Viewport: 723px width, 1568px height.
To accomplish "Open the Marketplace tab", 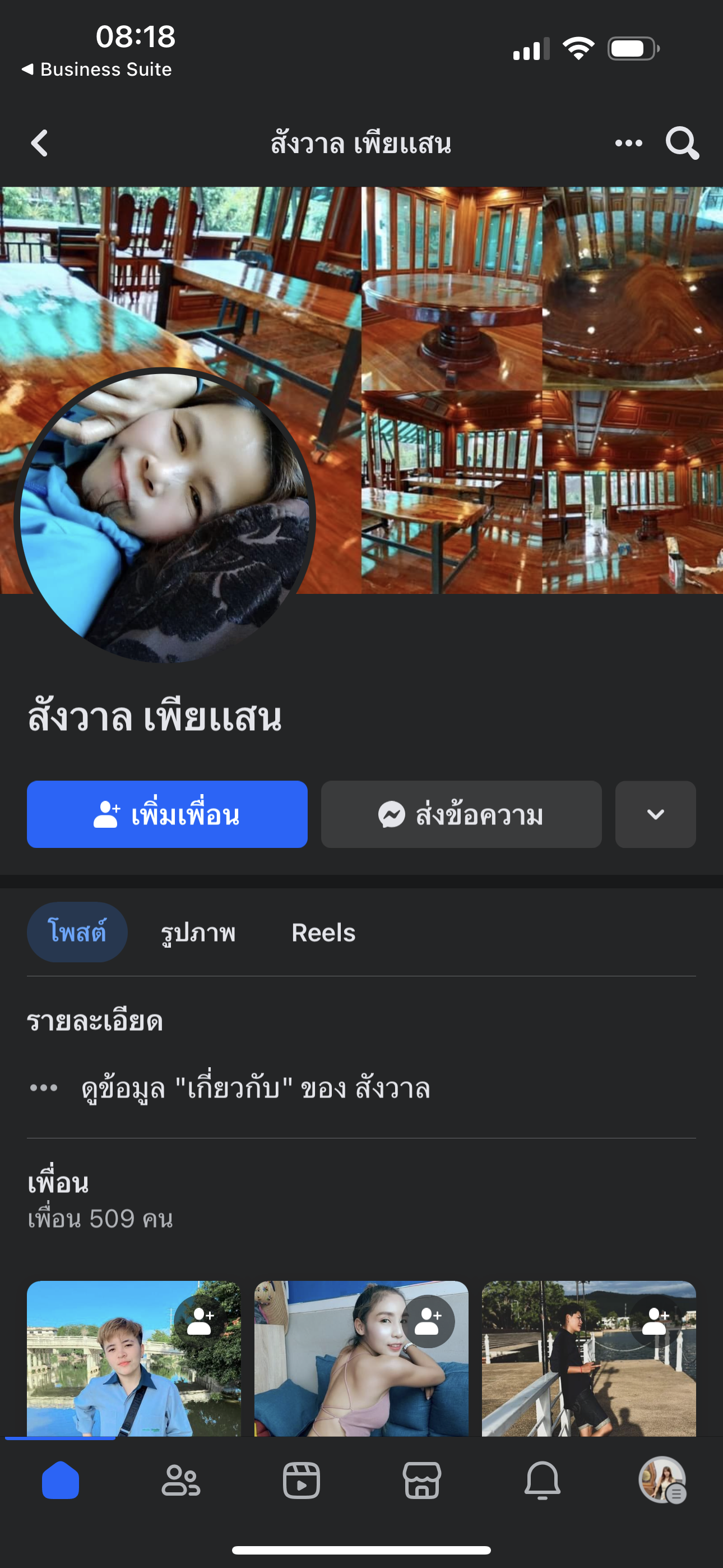I will [x=421, y=1481].
